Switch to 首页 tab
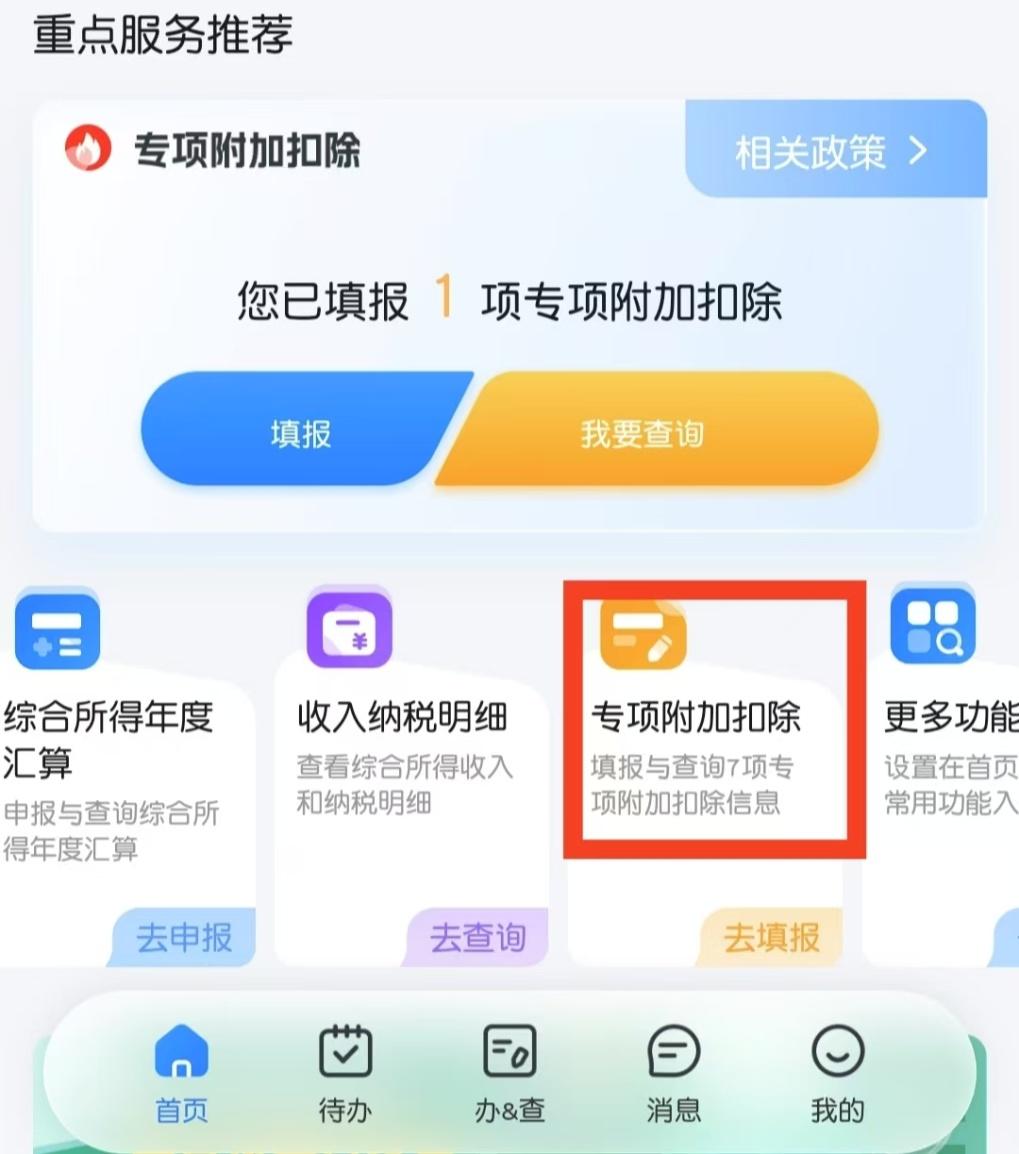 [x=182, y=1074]
